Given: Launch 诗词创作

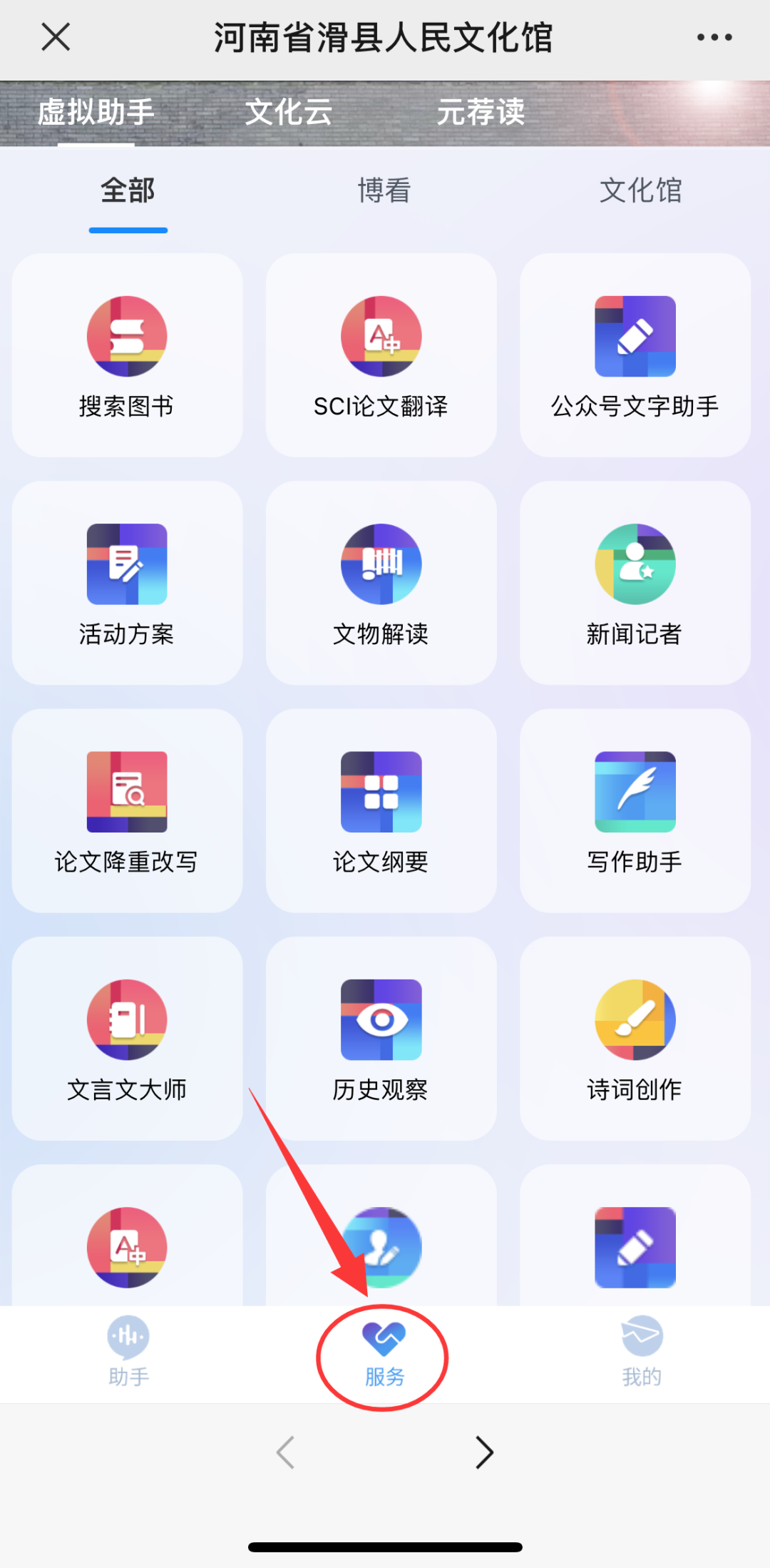Looking at the screenshot, I should pyautogui.click(x=635, y=1039).
